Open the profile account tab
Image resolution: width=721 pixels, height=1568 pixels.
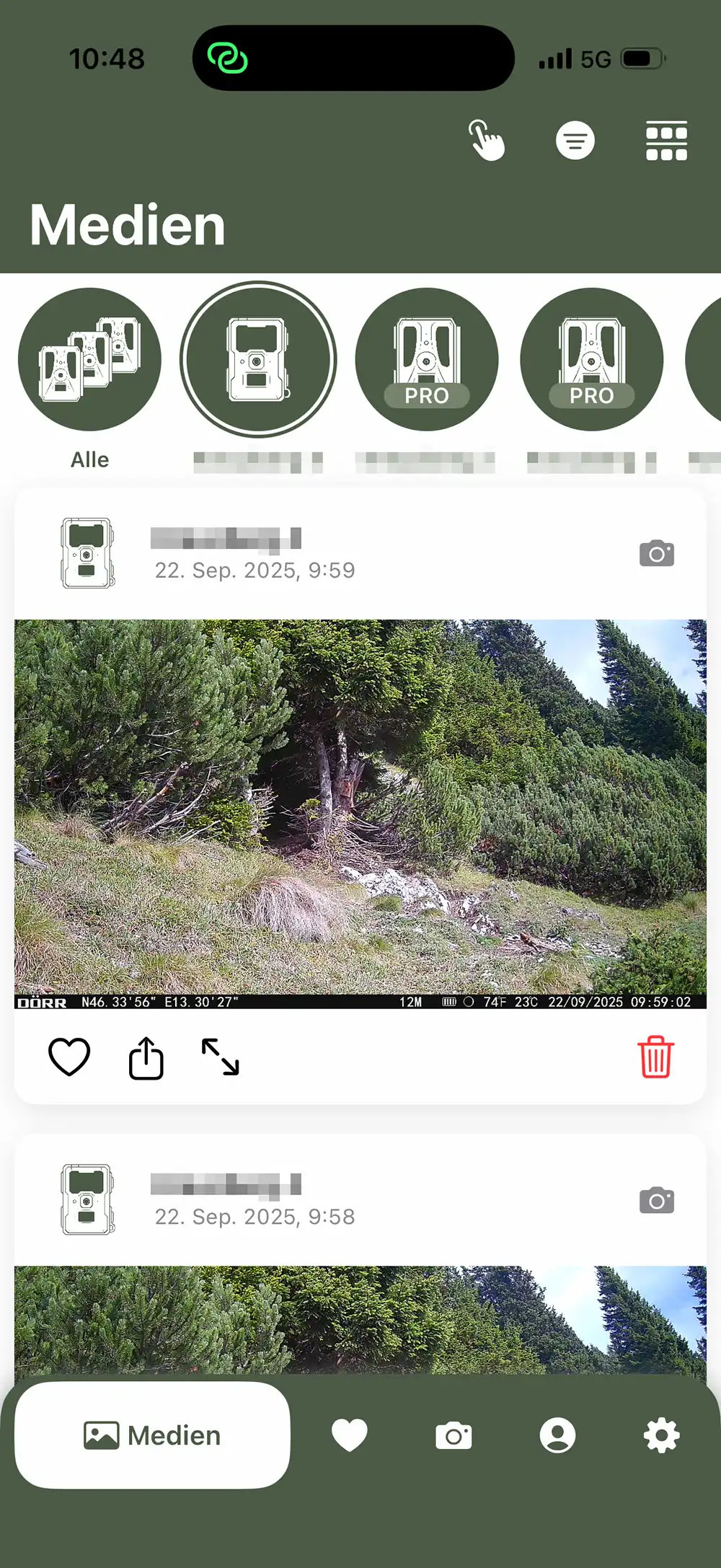(x=557, y=1435)
